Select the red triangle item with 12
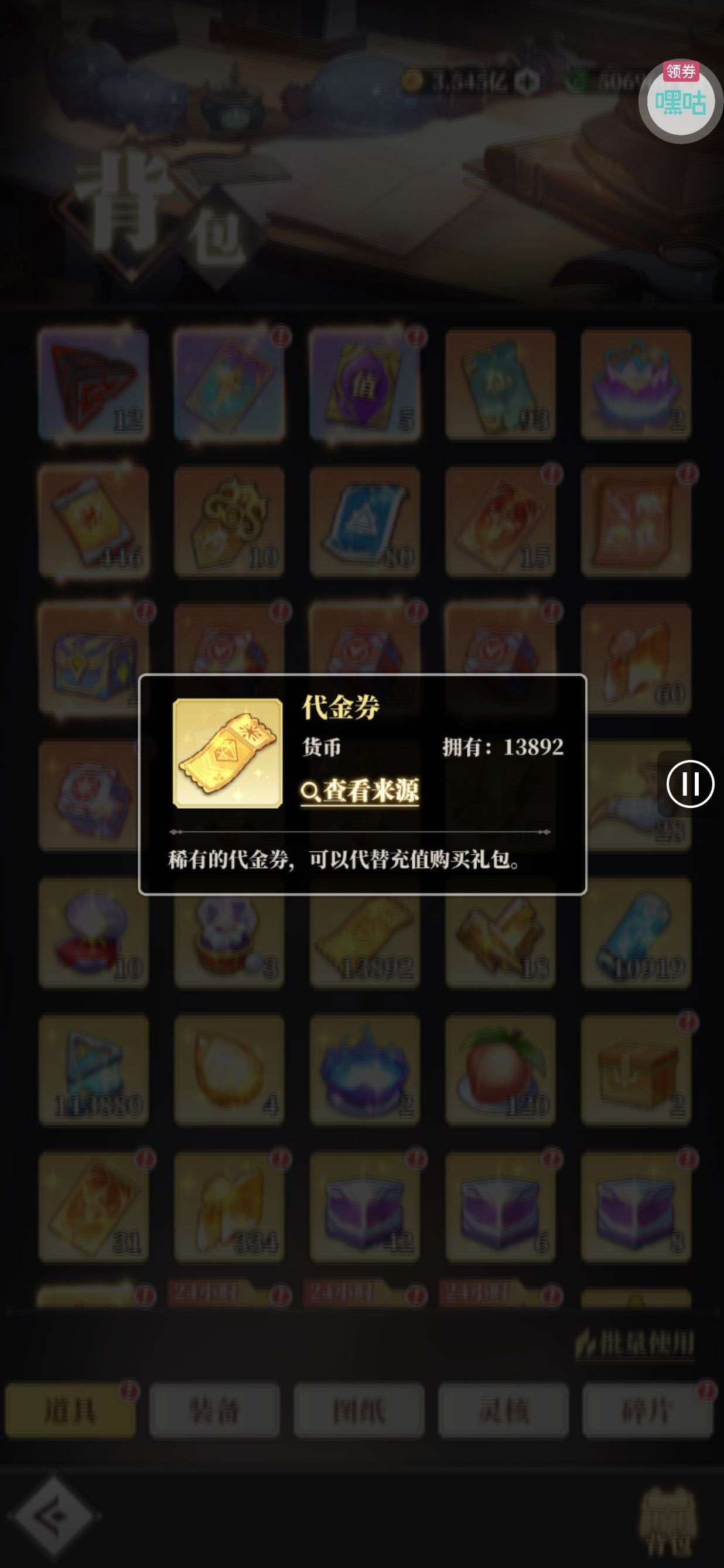This screenshot has height=1568, width=724. pyautogui.click(x=94, y=384)
